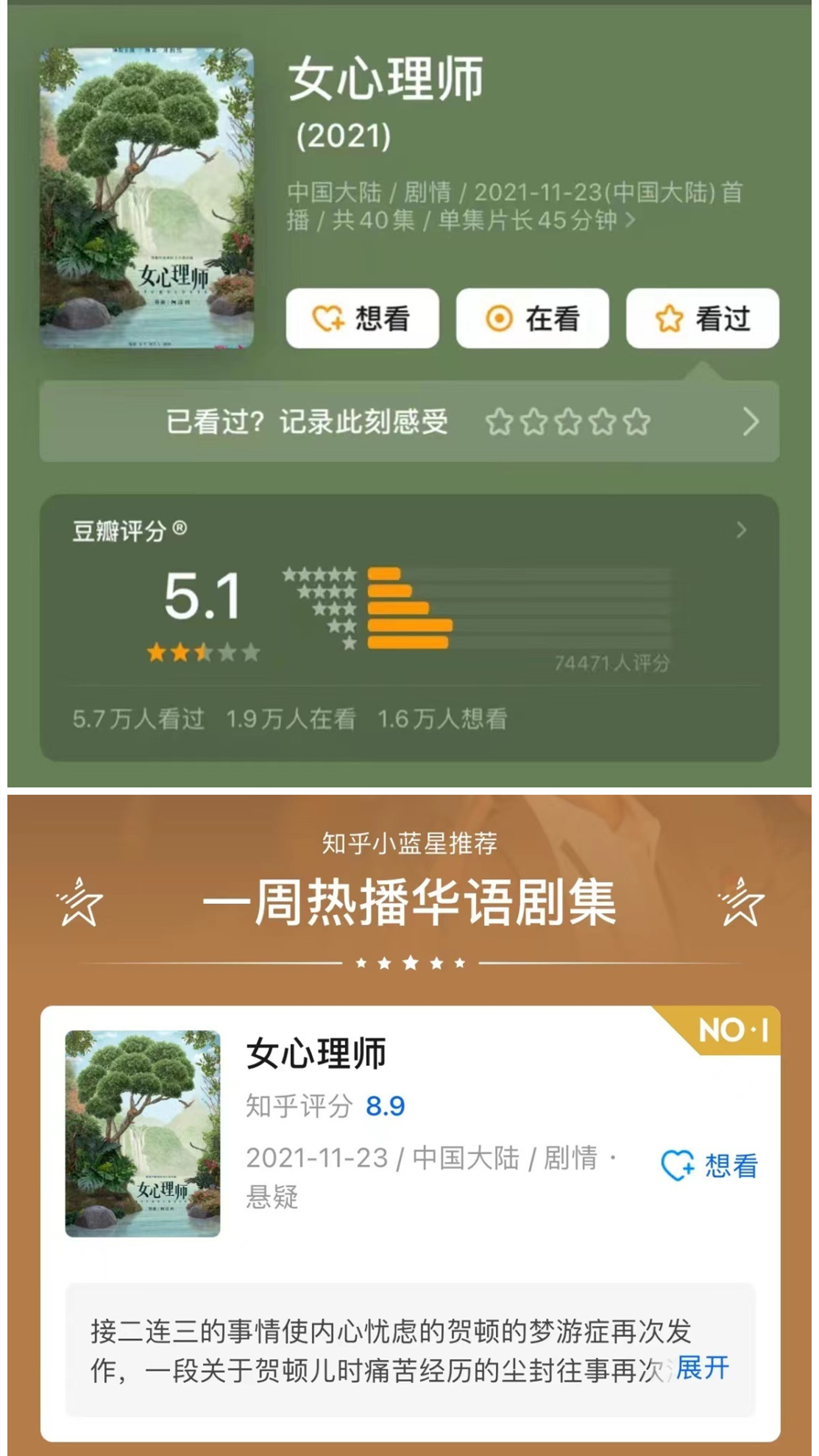Click the left star decoration beside 一周热播华语剧集
This screenshot has width=819, height=1456.
(x=78, y=908)
